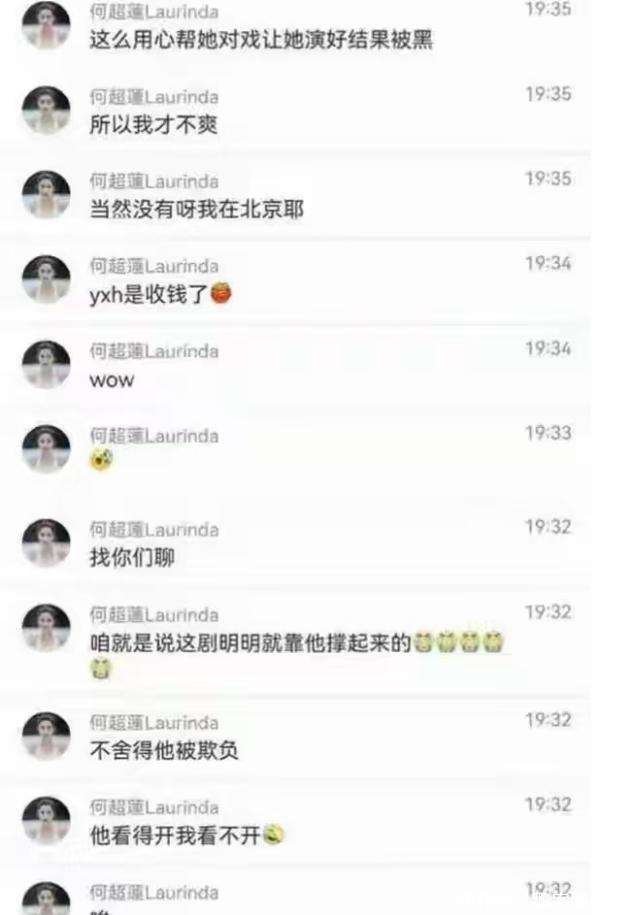The image size is (633, 915).
Task: Open the message "yxh是收钱了"
Action: tap(149, 295)
